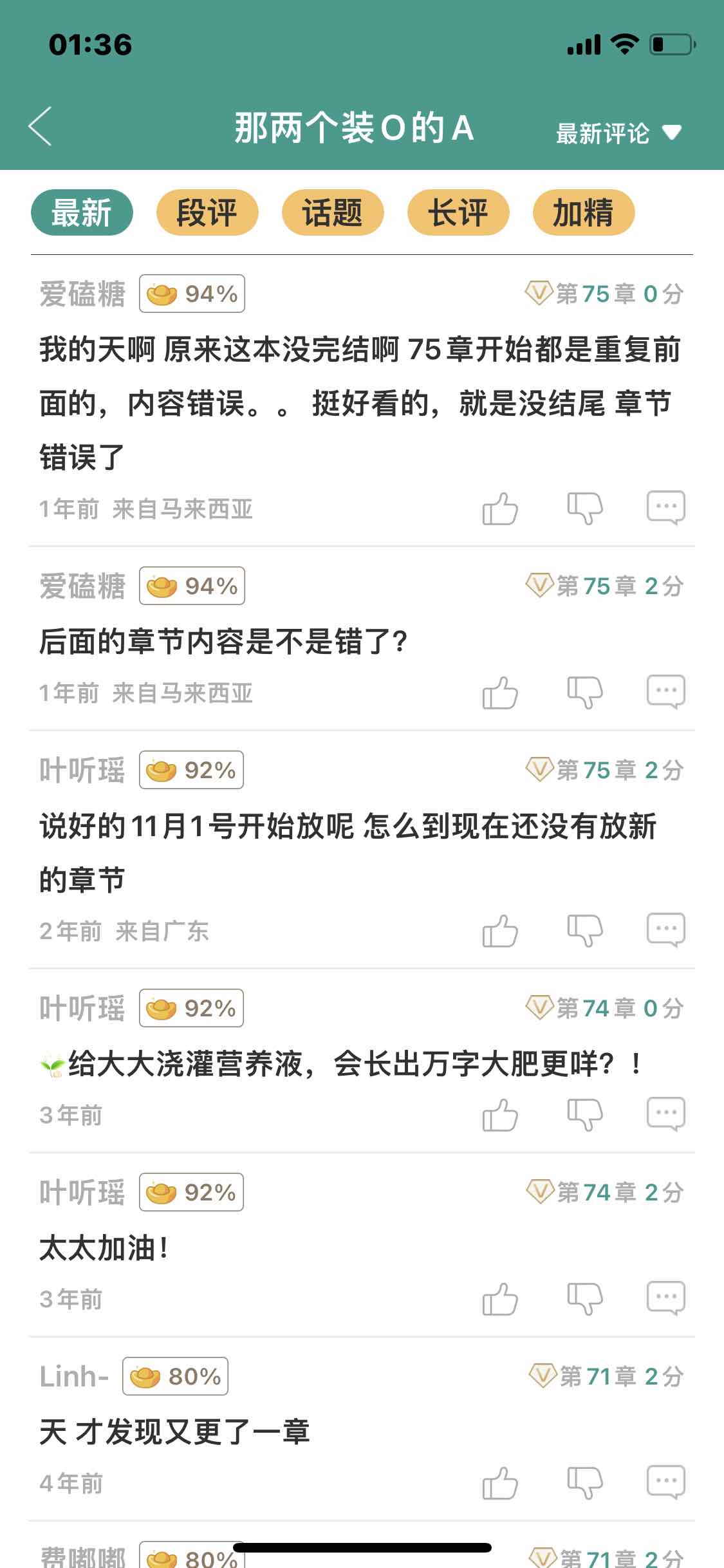Open the 最新评论 sort dropdown
This screenshot has height=1568, width=724.
(618, 133)
